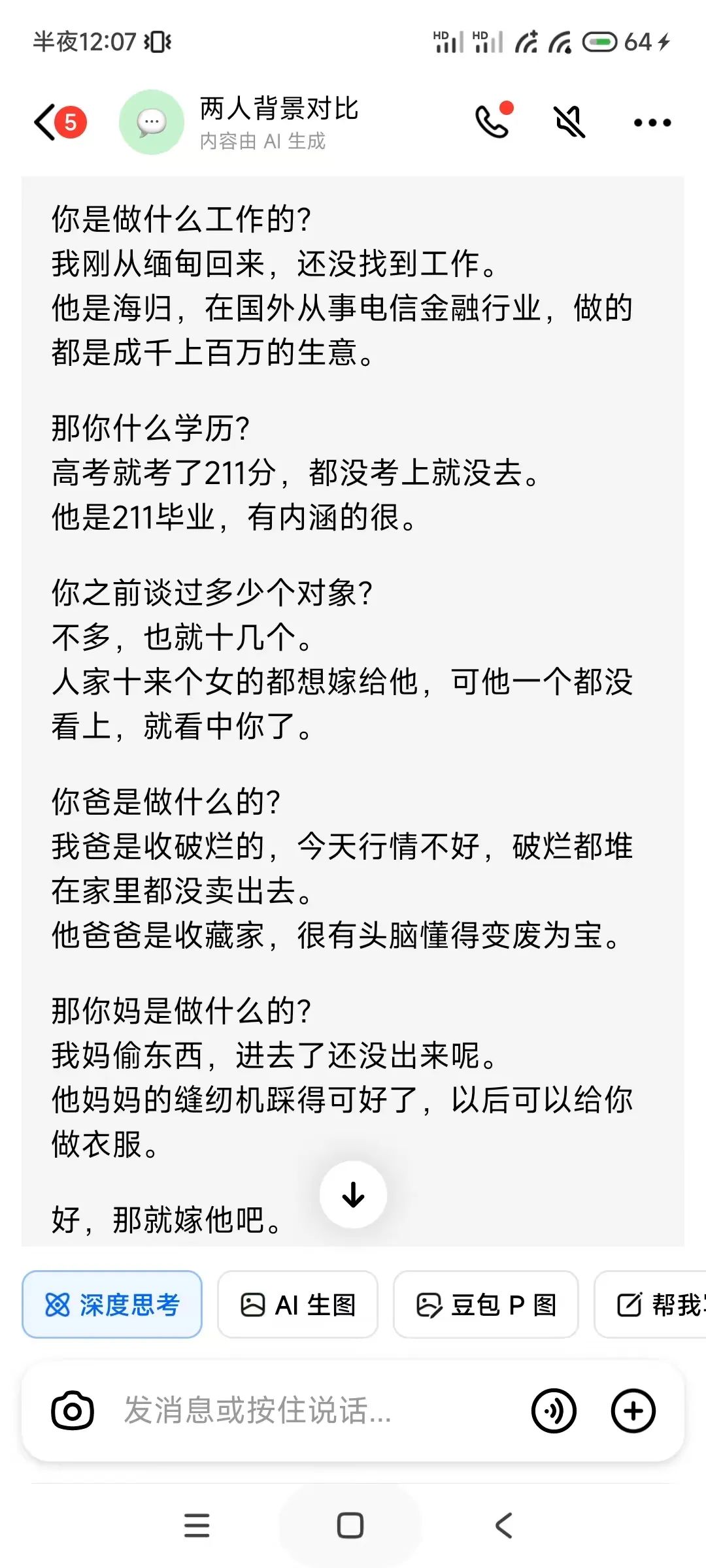The image size is (706, 1568).
Task: Open recent apps from navigation bar
Action: pos(197,1526)
